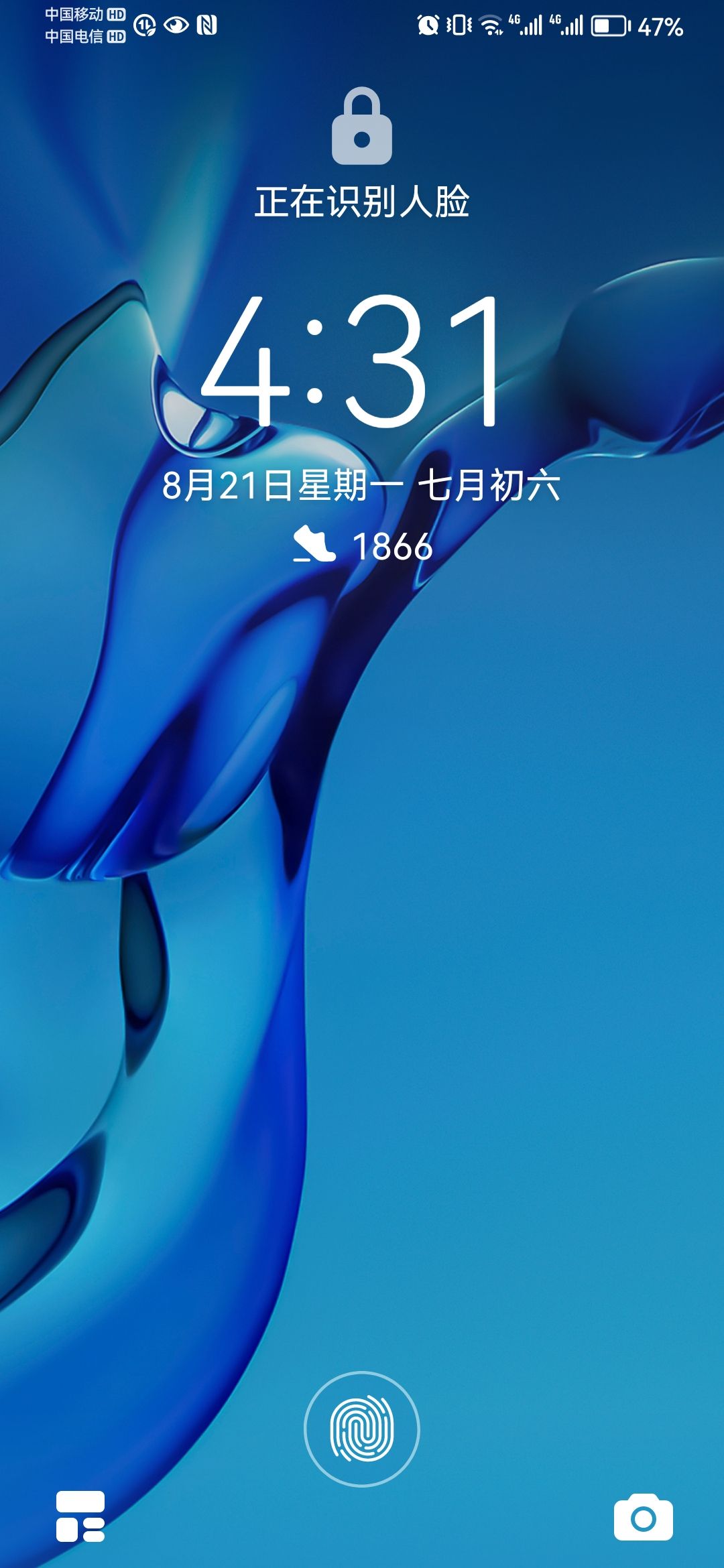Tap the fingerprint sensor to unlock
724x1568 pixels.
tap(362, 1429)
